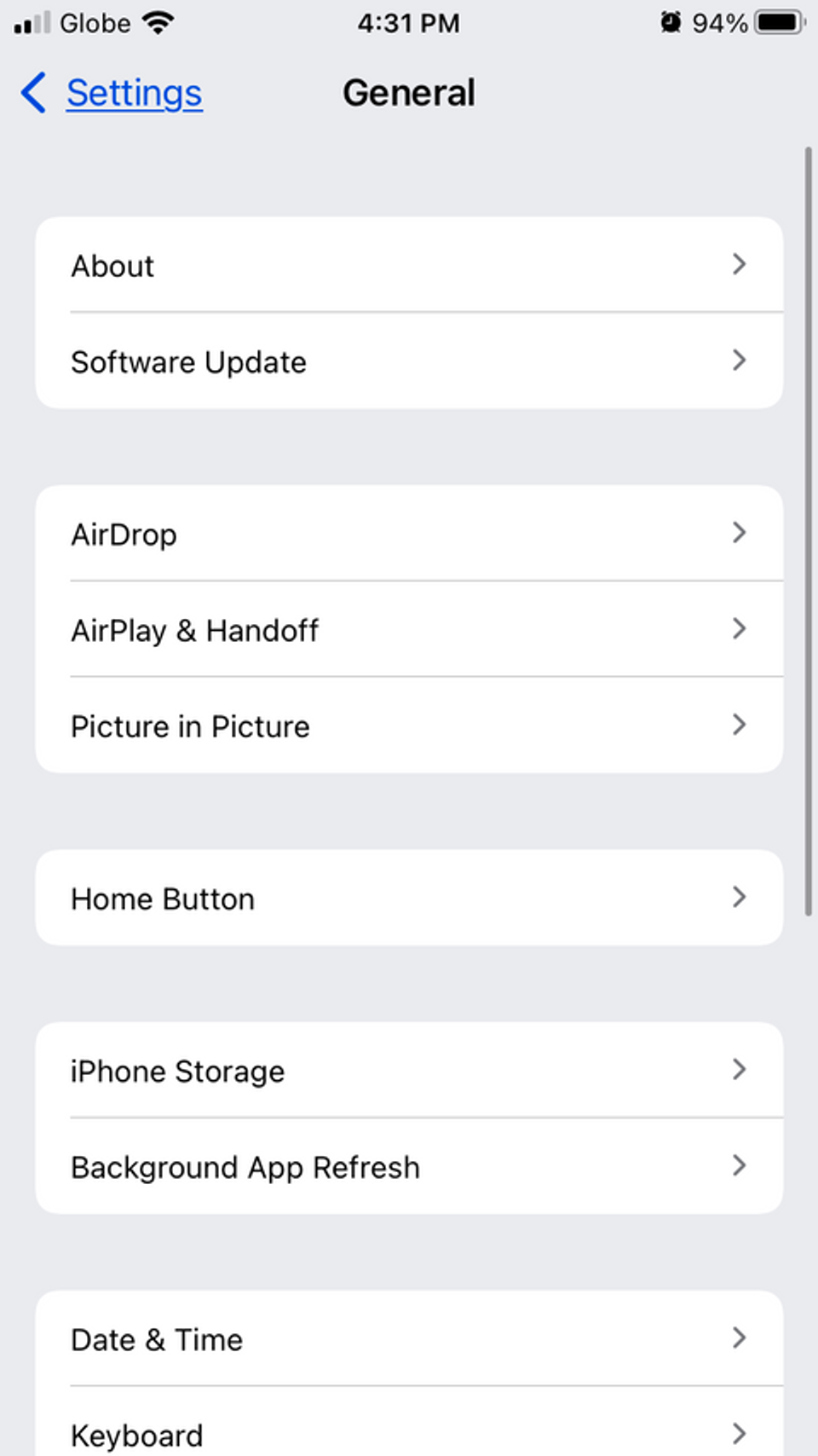The height and width of the screenshot is (1456, 818).
Task: Expand the About section chevron
Action: coord(740,265)
